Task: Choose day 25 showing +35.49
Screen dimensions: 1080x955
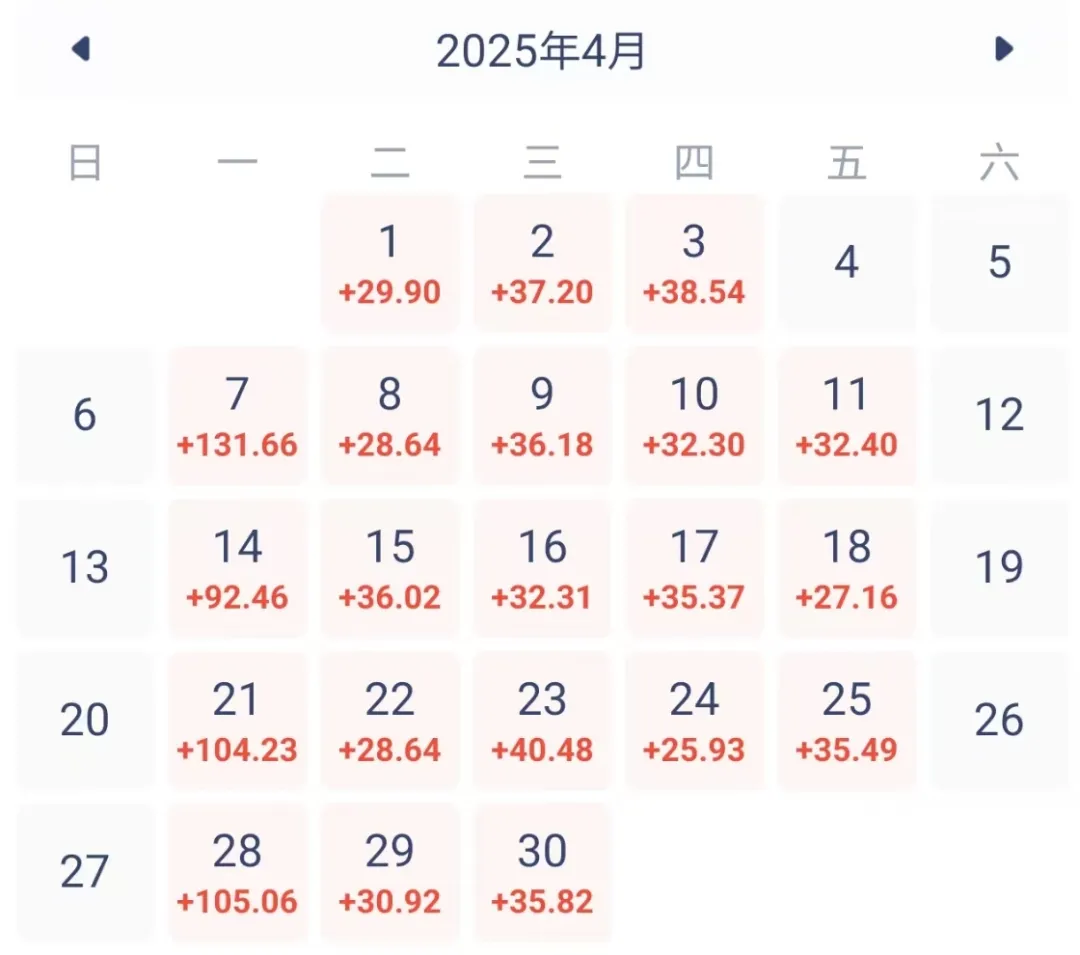Action: click(847, 721)
